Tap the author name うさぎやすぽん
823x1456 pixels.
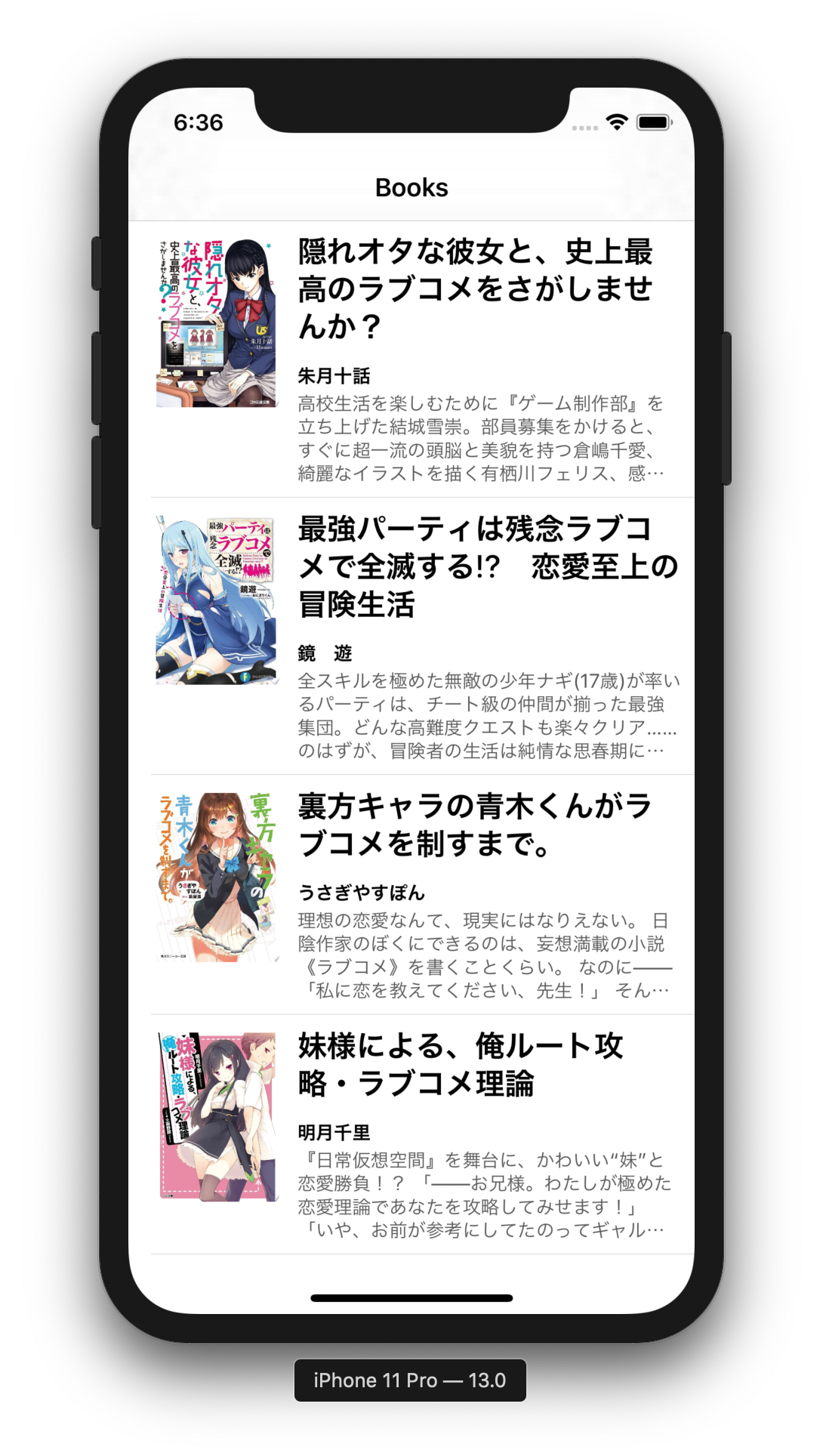point(362,891)
